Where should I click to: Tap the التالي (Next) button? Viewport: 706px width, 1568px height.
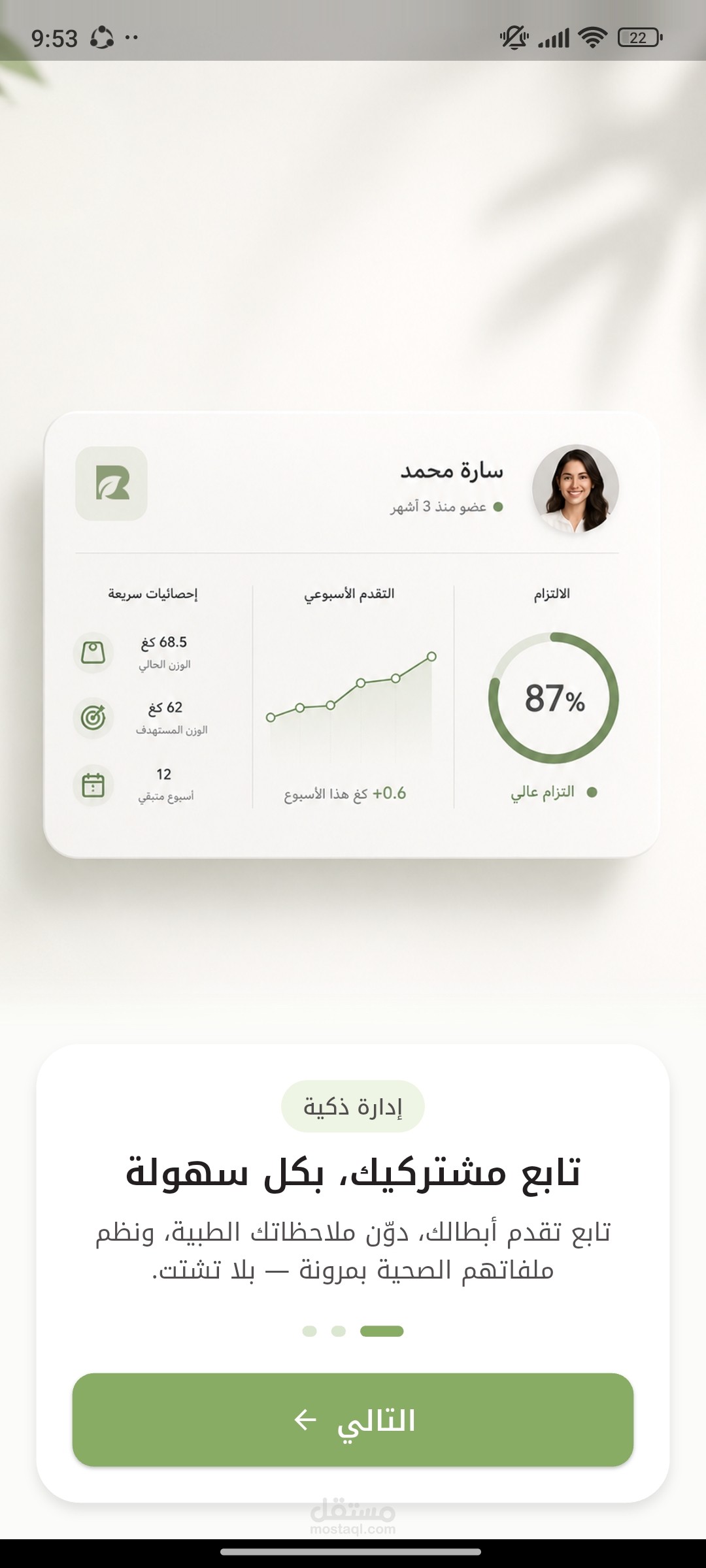(353, 1420)
